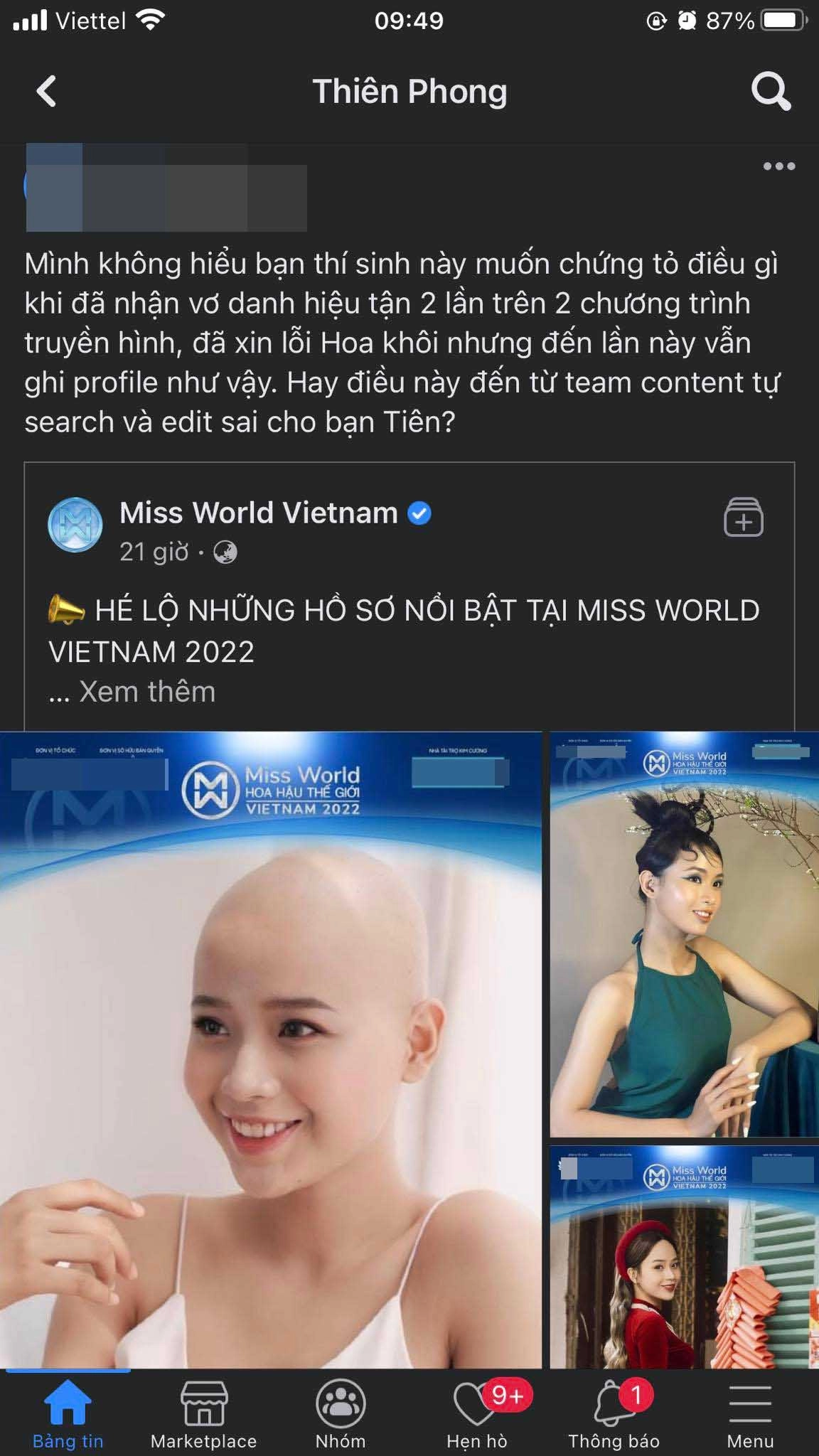Switch to the Nhóm tab
This screenshot has height=1456, width=819.
tap(341, 1413)
